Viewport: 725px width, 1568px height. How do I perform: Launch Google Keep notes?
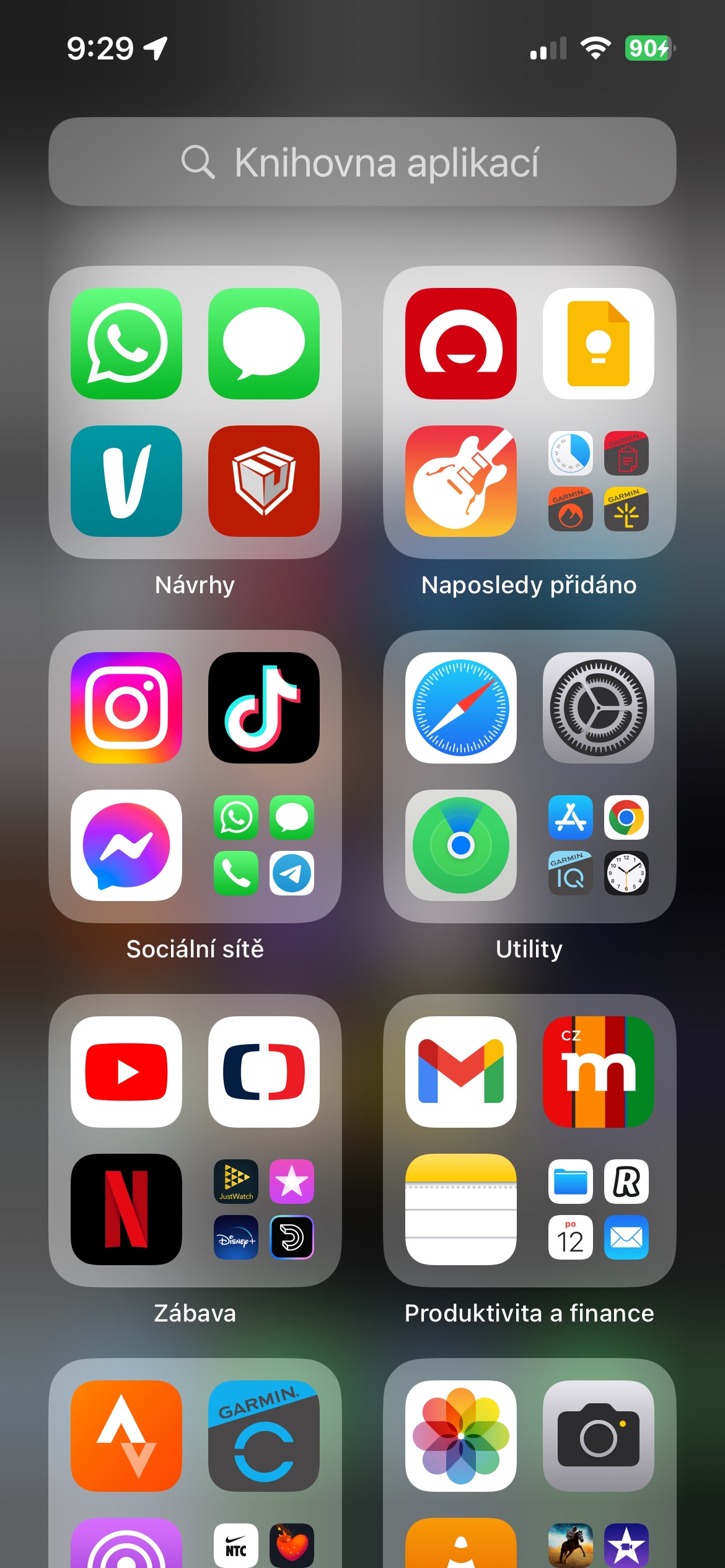(x=598, y=344)
